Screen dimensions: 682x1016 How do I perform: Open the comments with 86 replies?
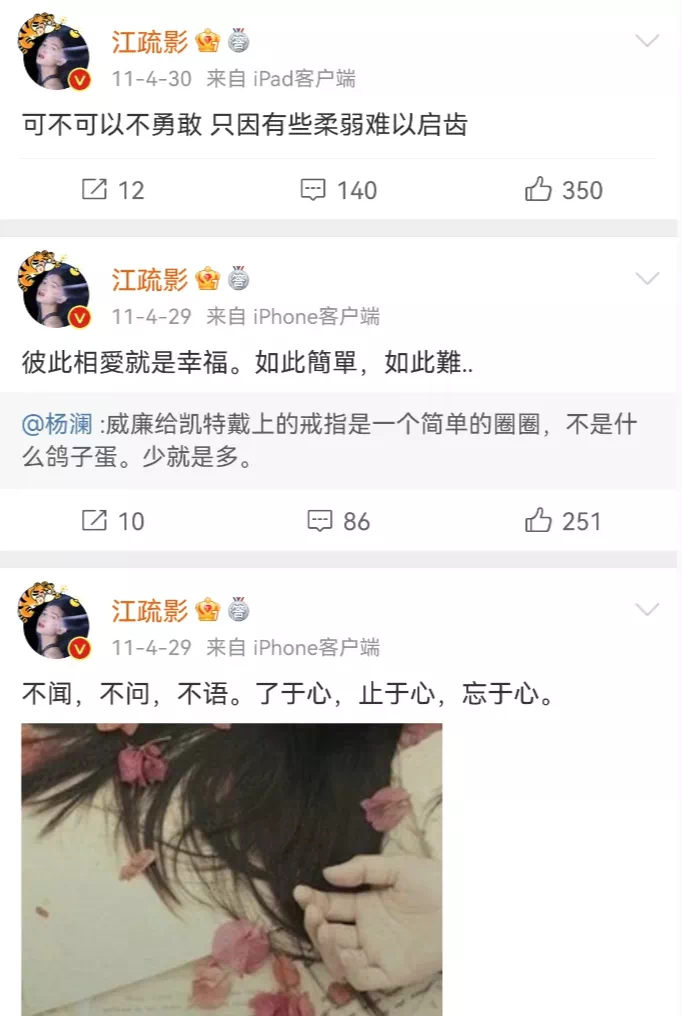[339, 521]
